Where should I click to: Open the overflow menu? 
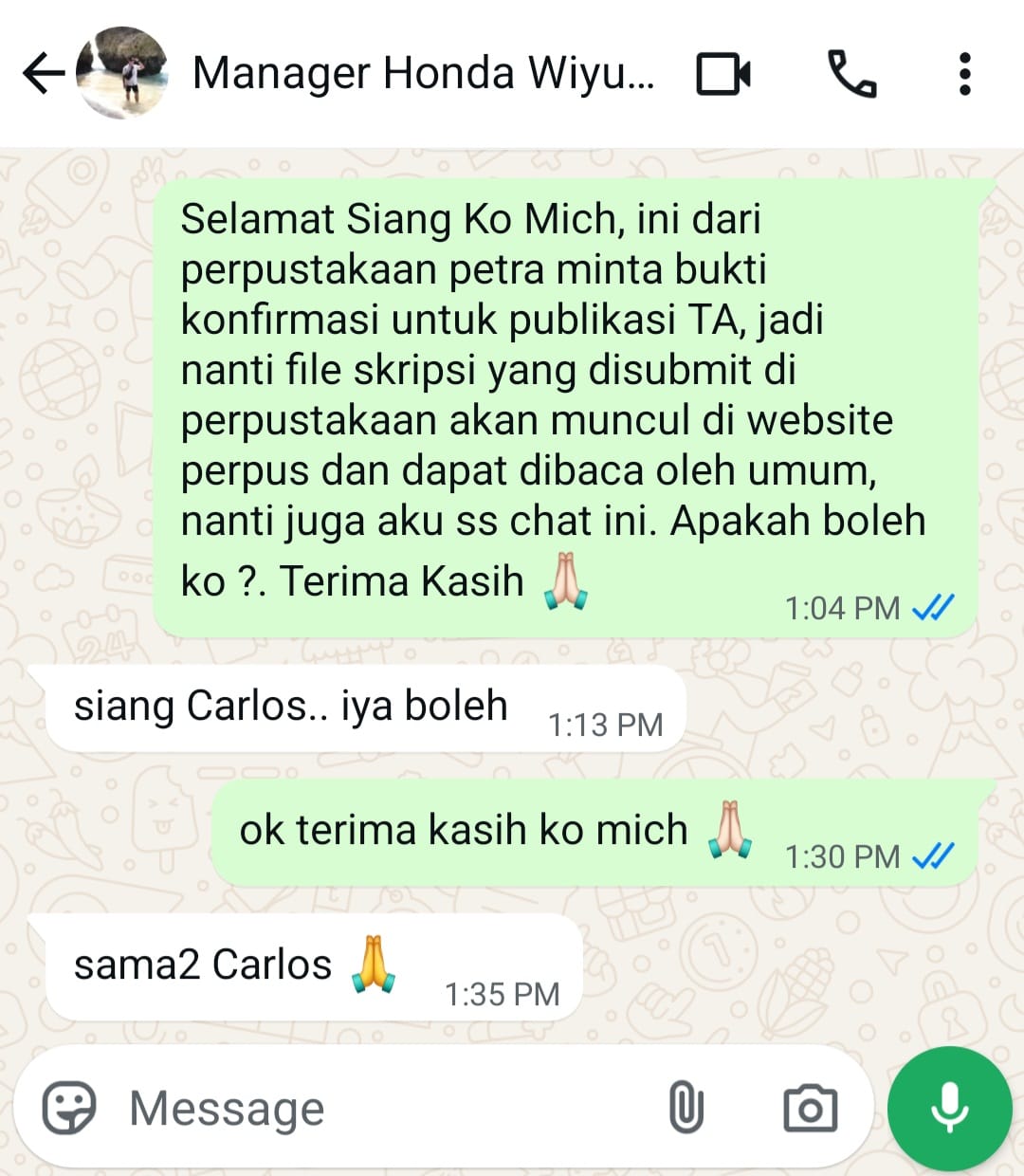click(964, 73)
